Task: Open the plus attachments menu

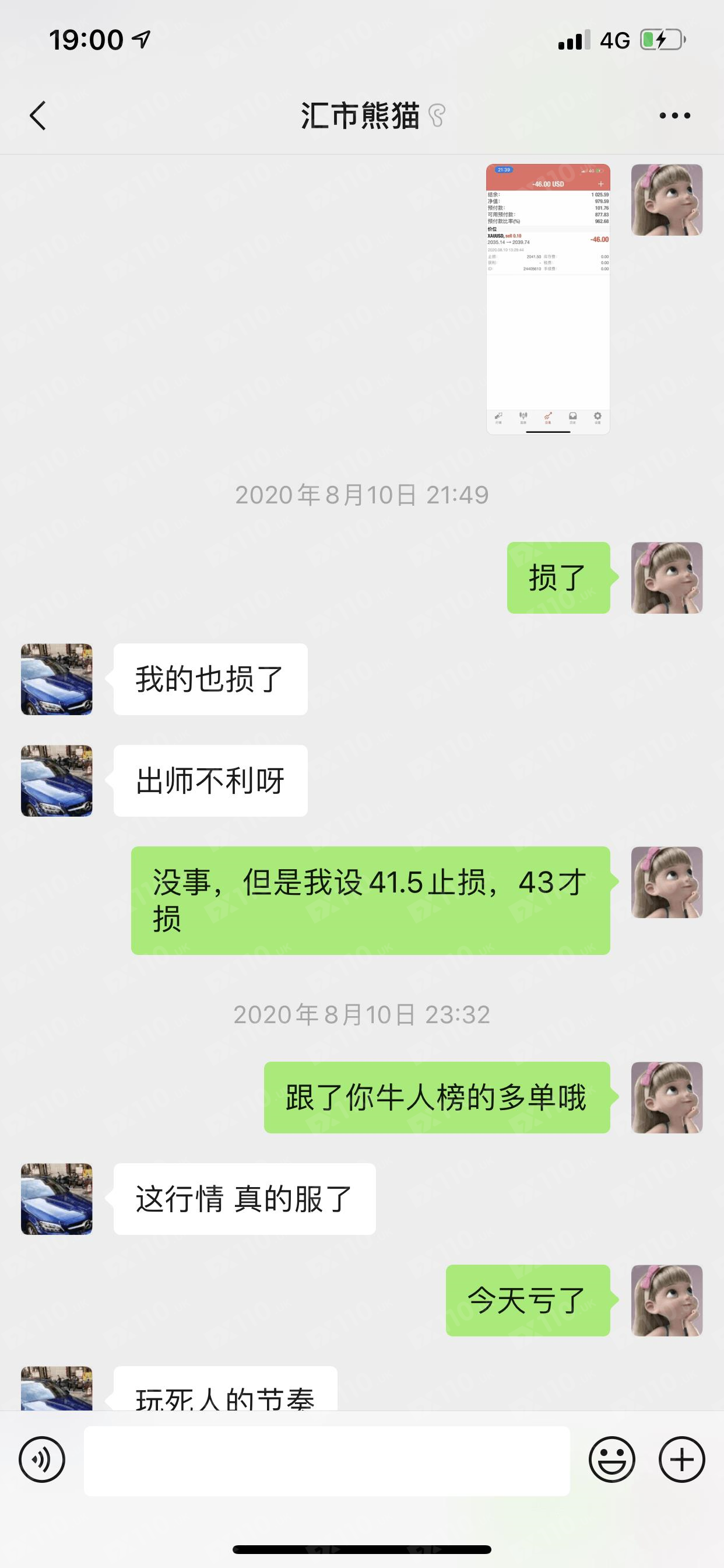Action: [x=681, y=1459]
